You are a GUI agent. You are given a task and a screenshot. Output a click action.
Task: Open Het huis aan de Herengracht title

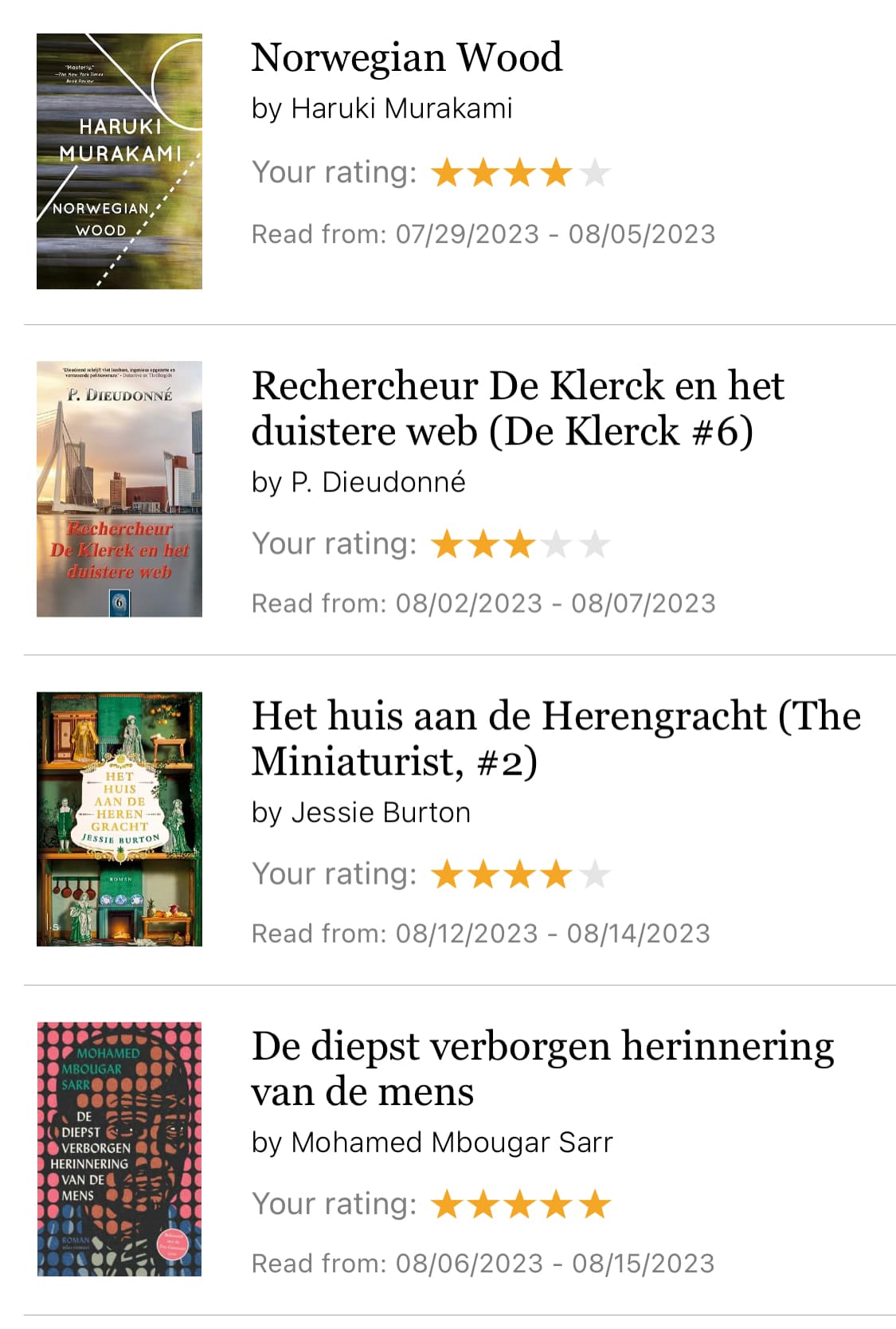coord(555,738)
